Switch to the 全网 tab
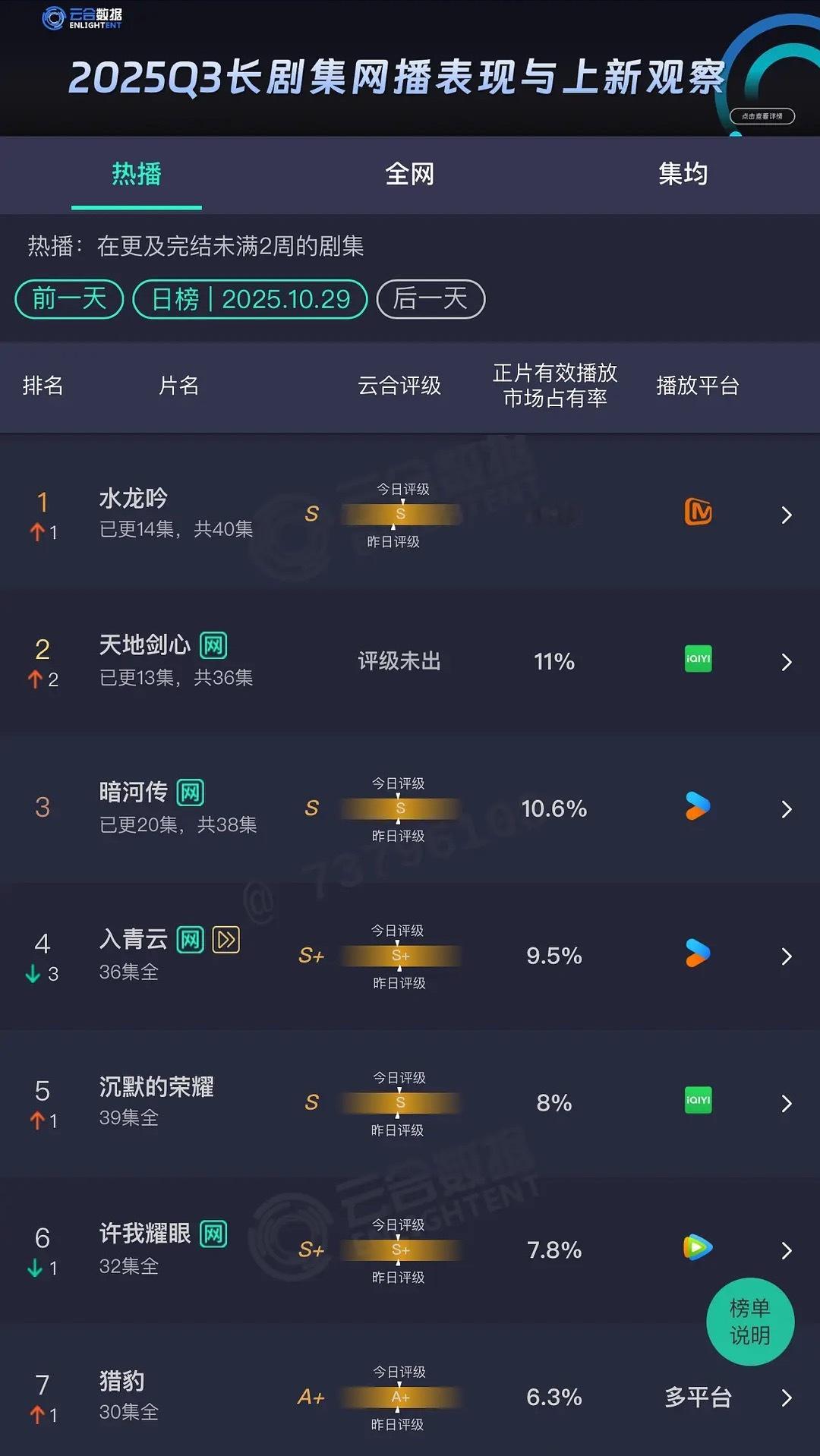The image size is (820, 1456). point(410,175)
